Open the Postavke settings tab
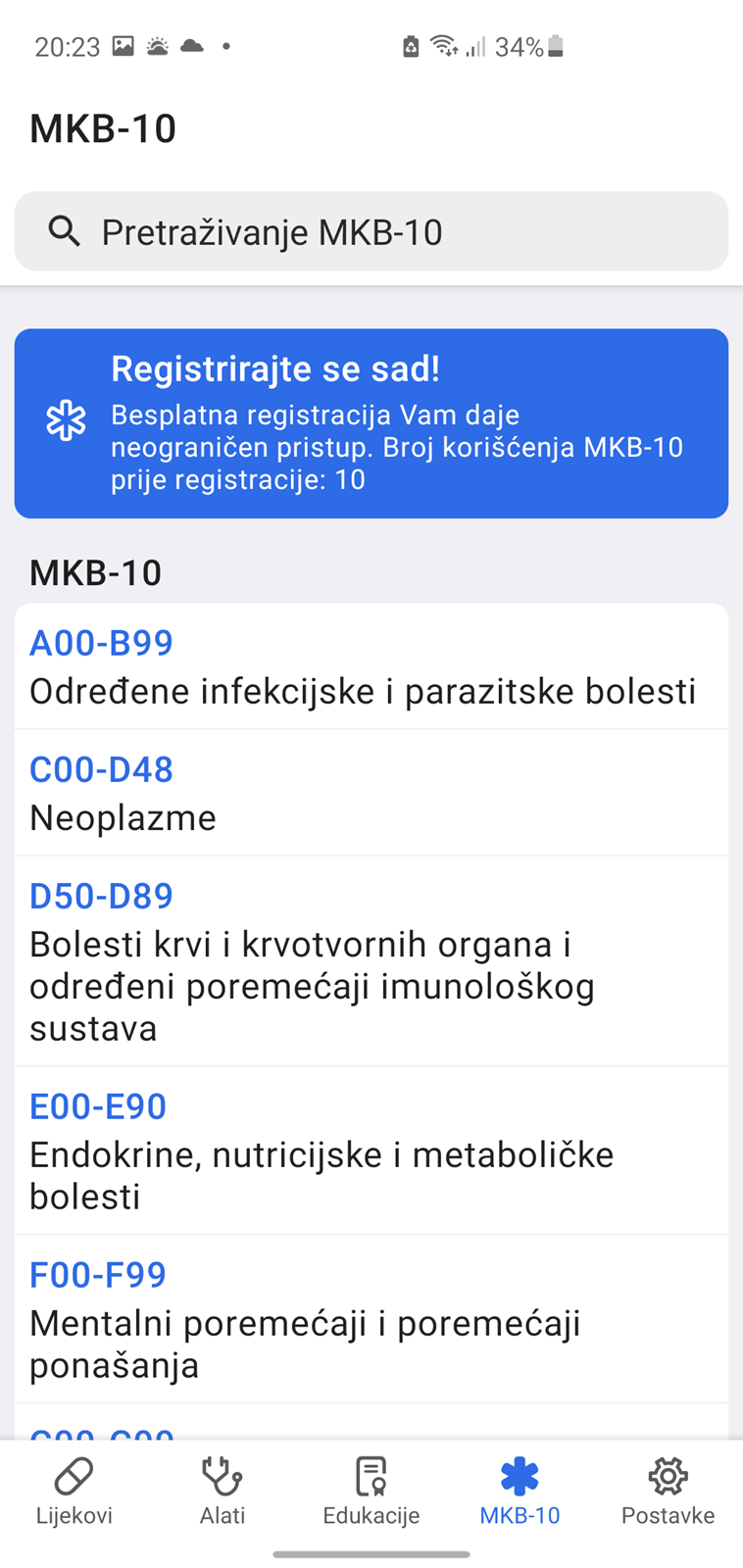Viewport: 743px width, 1568px height. coord(669,1492)
